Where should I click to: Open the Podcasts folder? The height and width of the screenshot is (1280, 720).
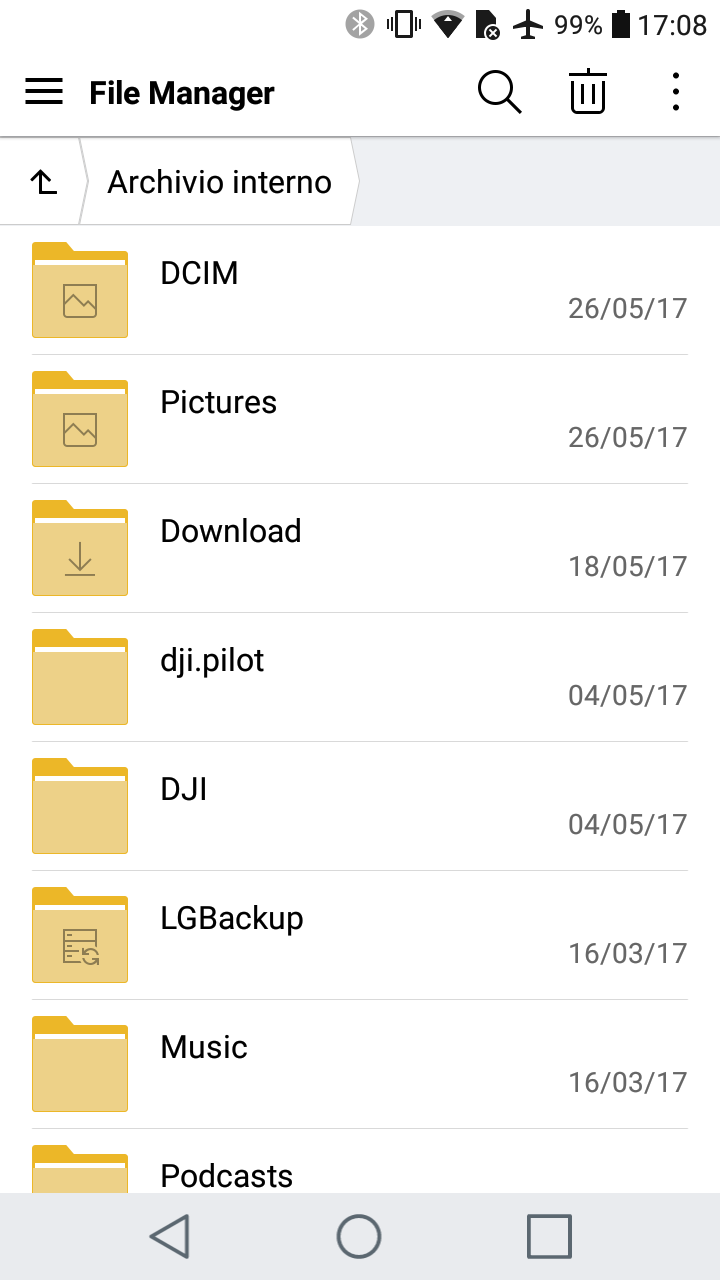(360, 1161)
